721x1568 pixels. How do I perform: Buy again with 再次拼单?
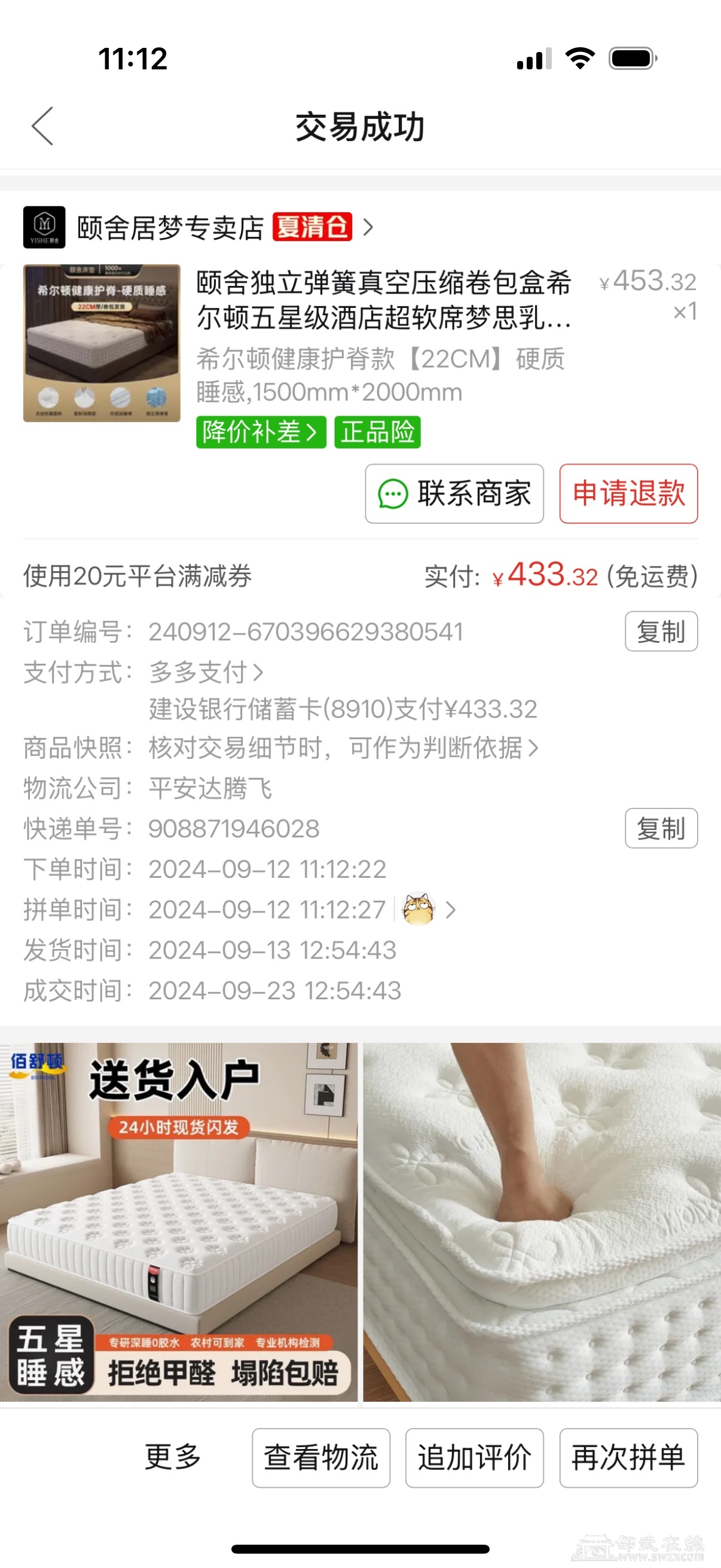point(628,1457)
